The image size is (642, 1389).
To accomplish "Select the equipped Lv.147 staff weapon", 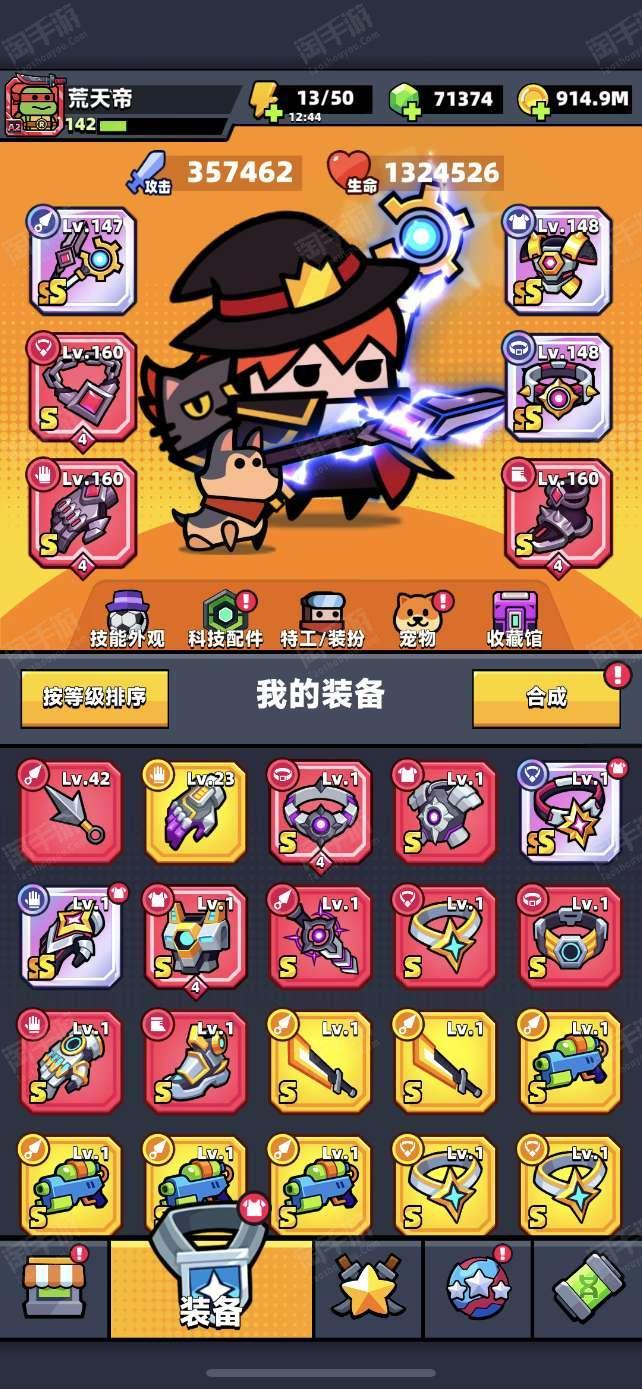I will click(82, 261).
